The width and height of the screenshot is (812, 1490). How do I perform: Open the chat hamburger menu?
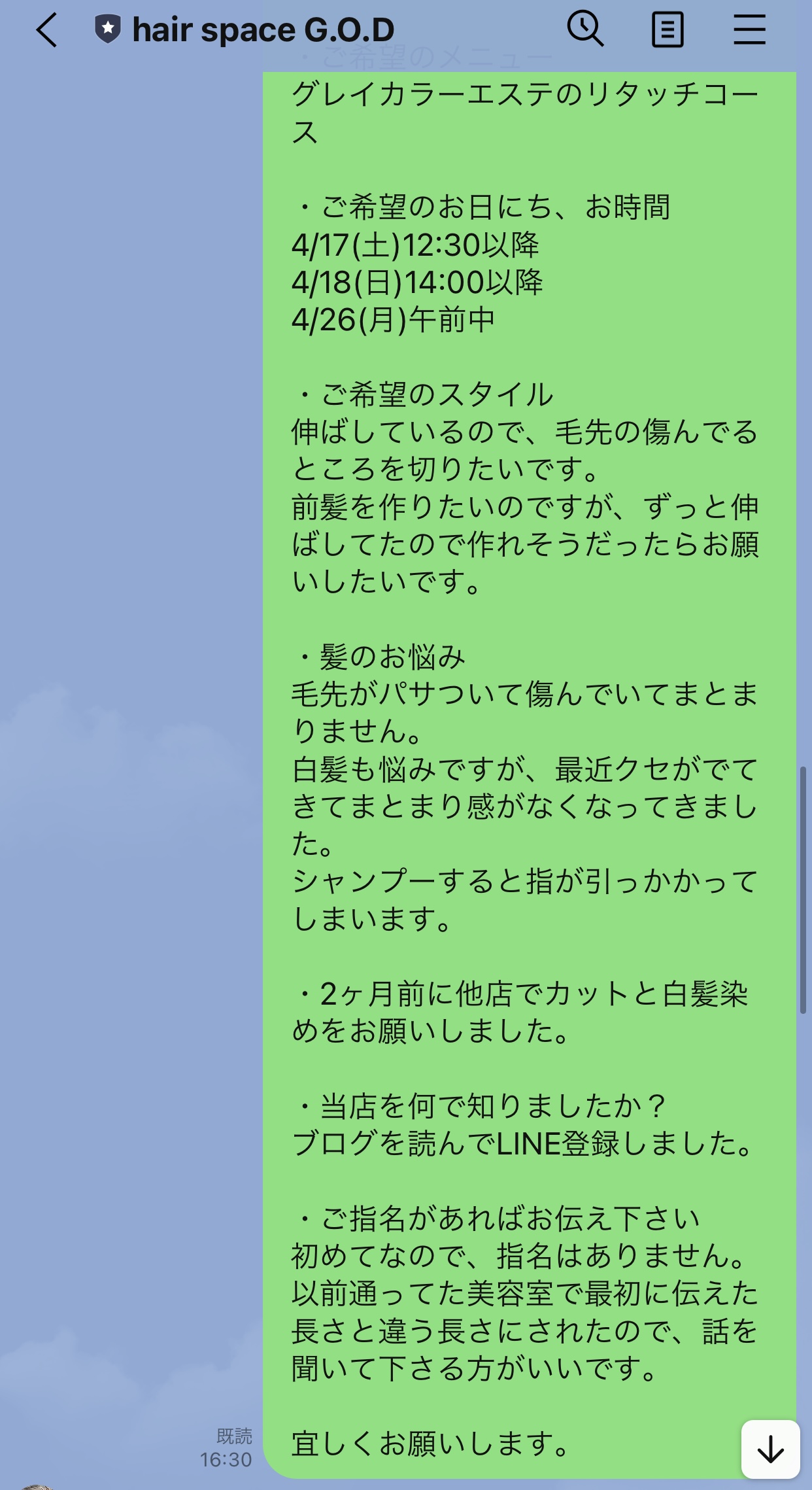(749, 30)
